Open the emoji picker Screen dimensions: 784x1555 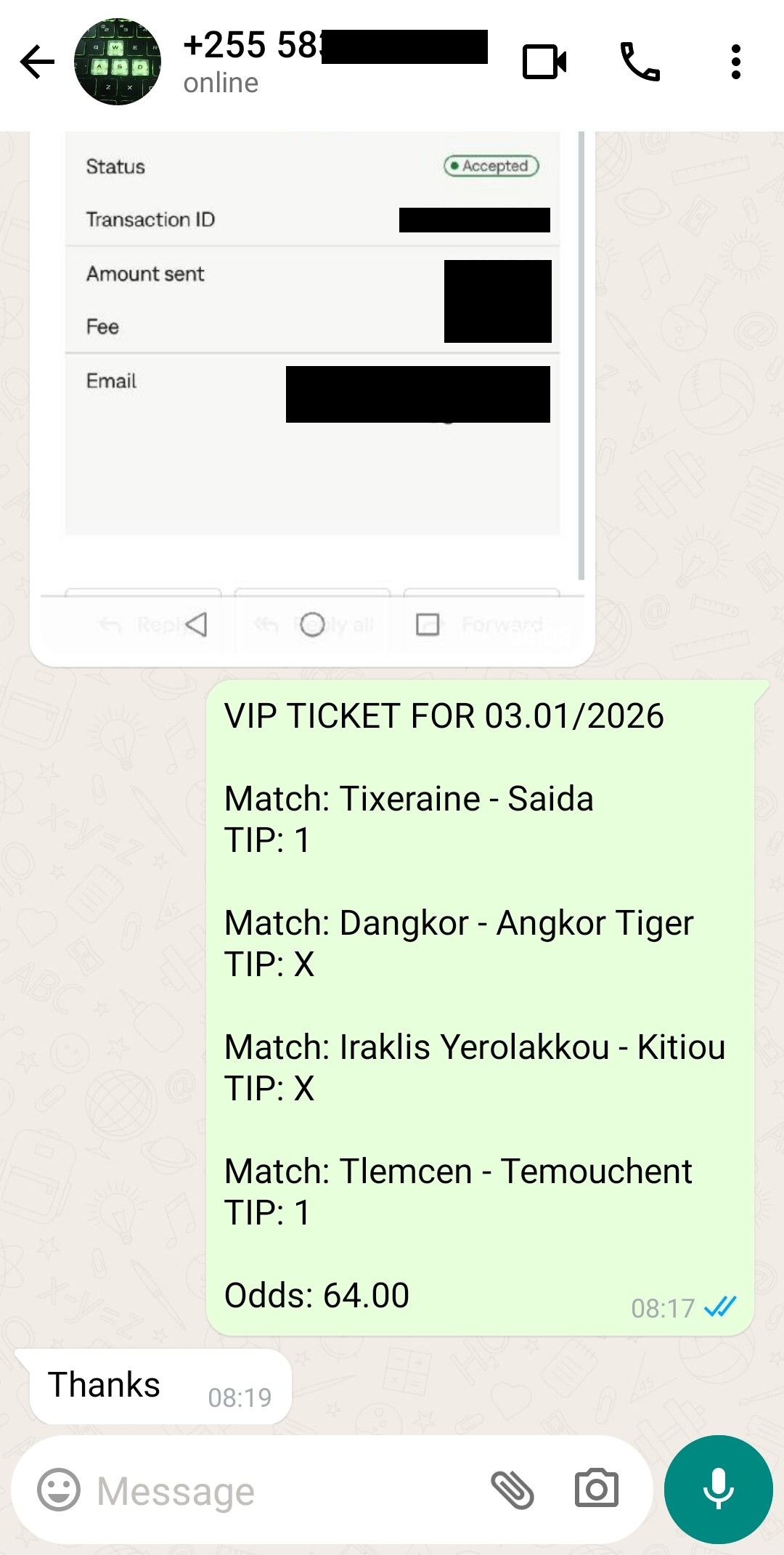tap(59, 1490)
